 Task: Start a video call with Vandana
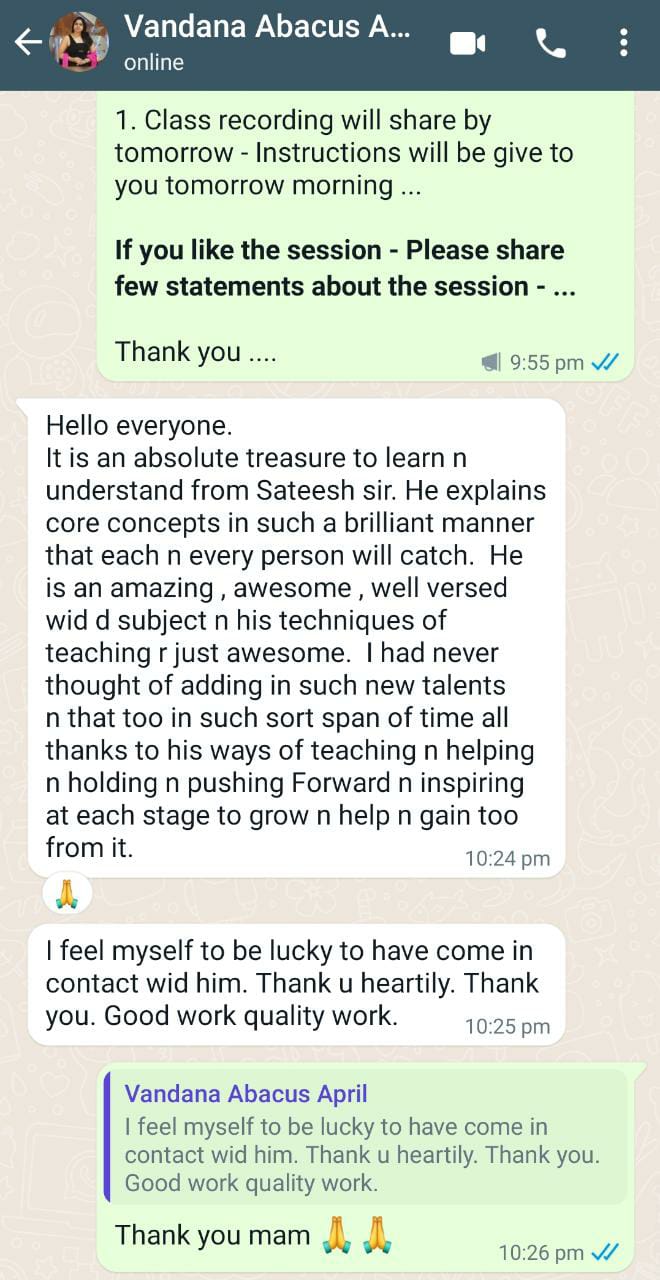(467, 43)
